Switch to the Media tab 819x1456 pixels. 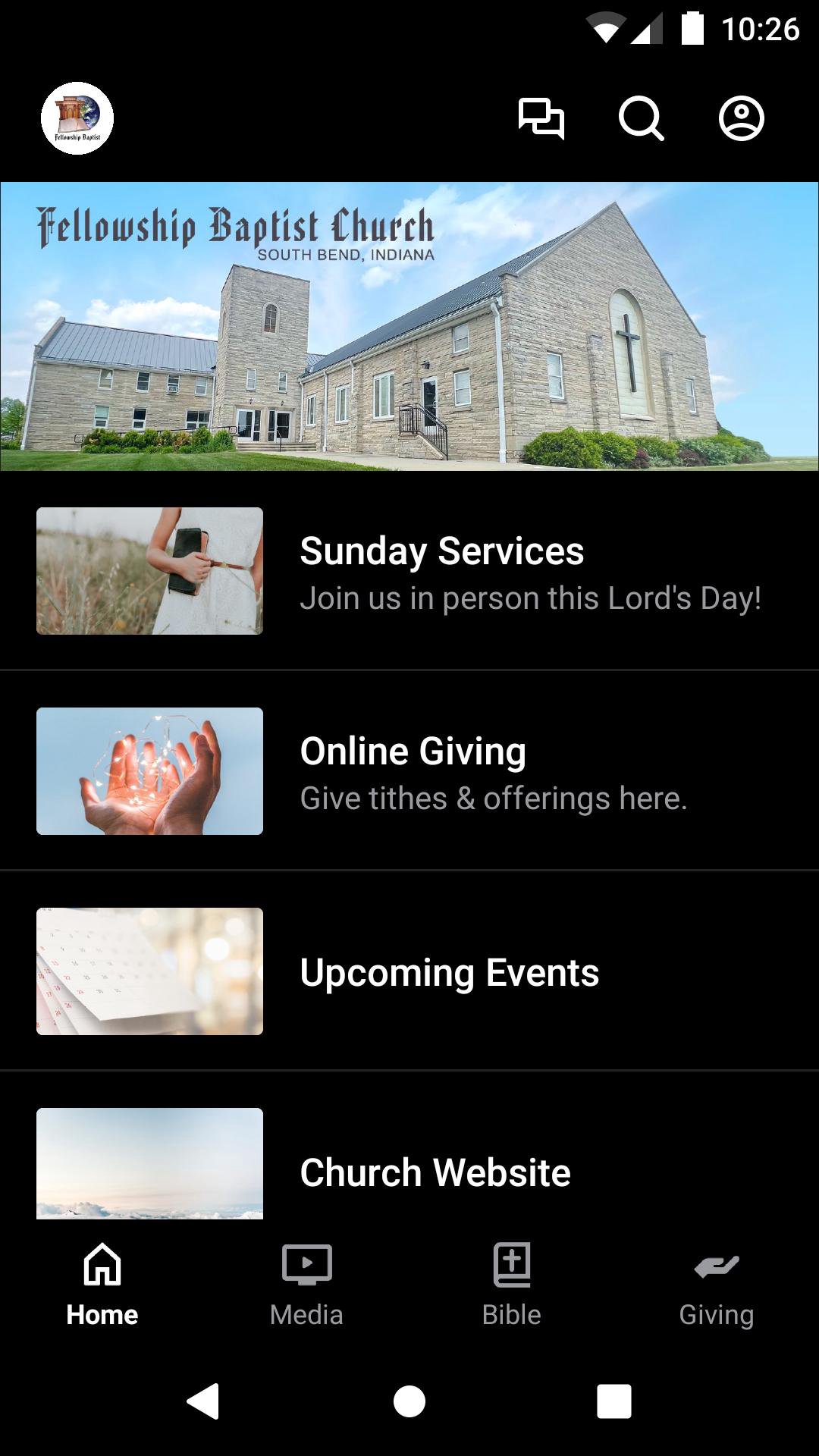click(x=306, y=1285)
